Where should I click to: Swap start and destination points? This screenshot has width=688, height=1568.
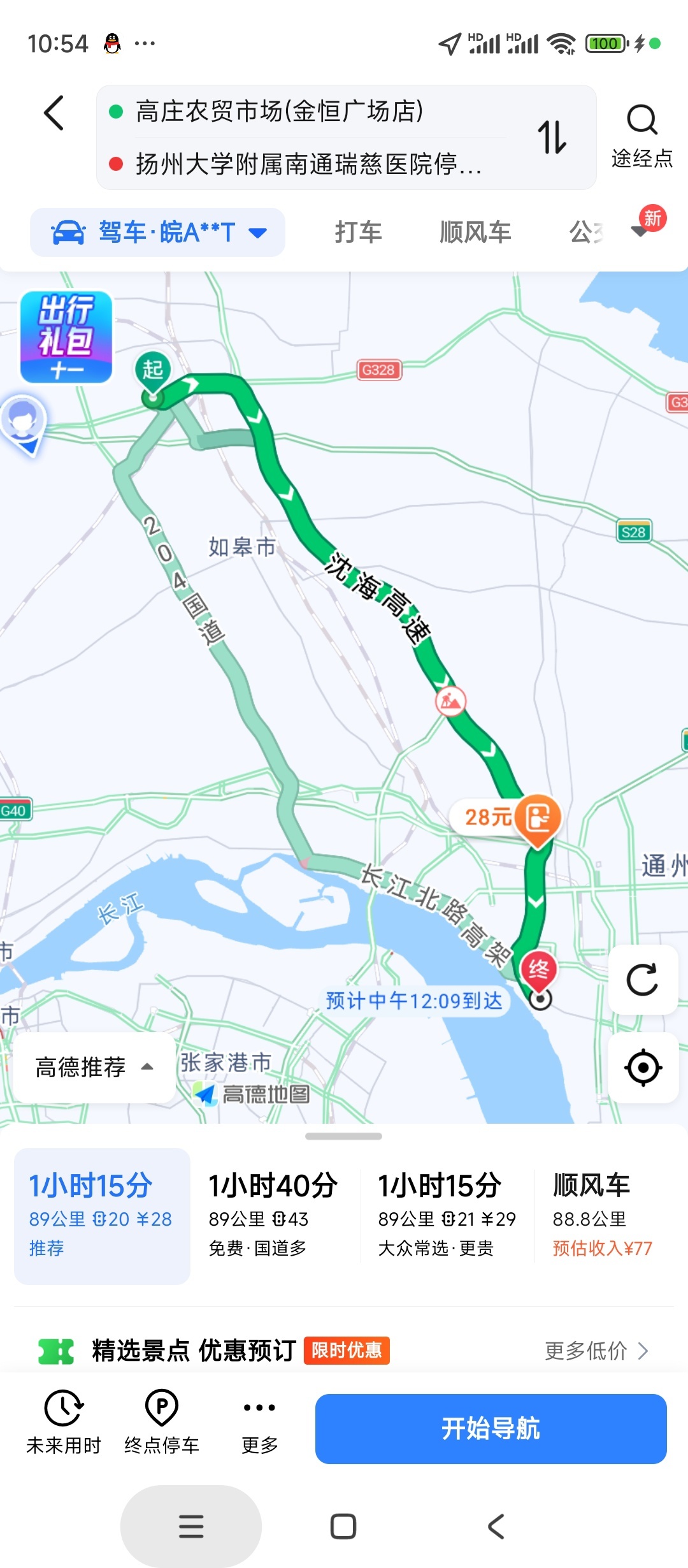tap(552, 137)
